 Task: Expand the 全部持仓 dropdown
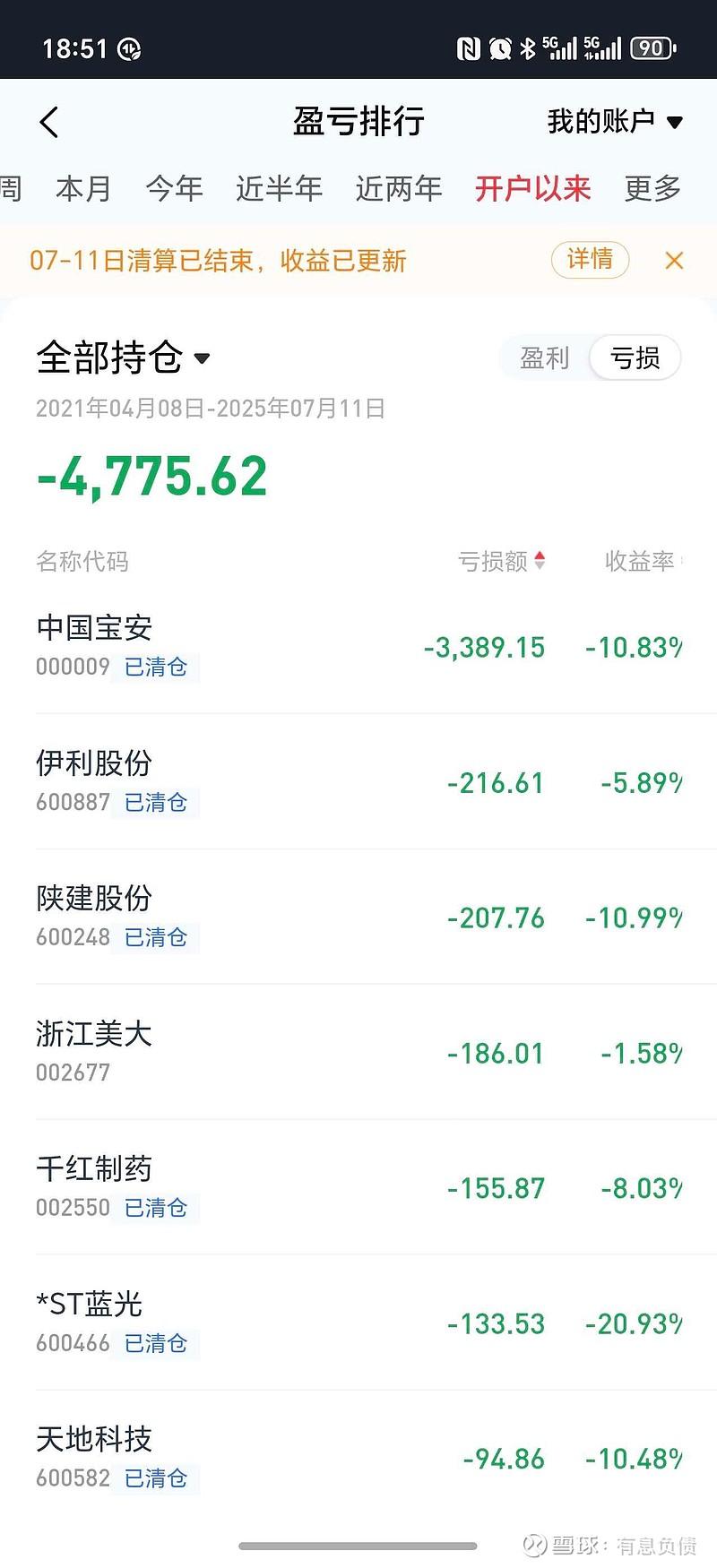124,358
